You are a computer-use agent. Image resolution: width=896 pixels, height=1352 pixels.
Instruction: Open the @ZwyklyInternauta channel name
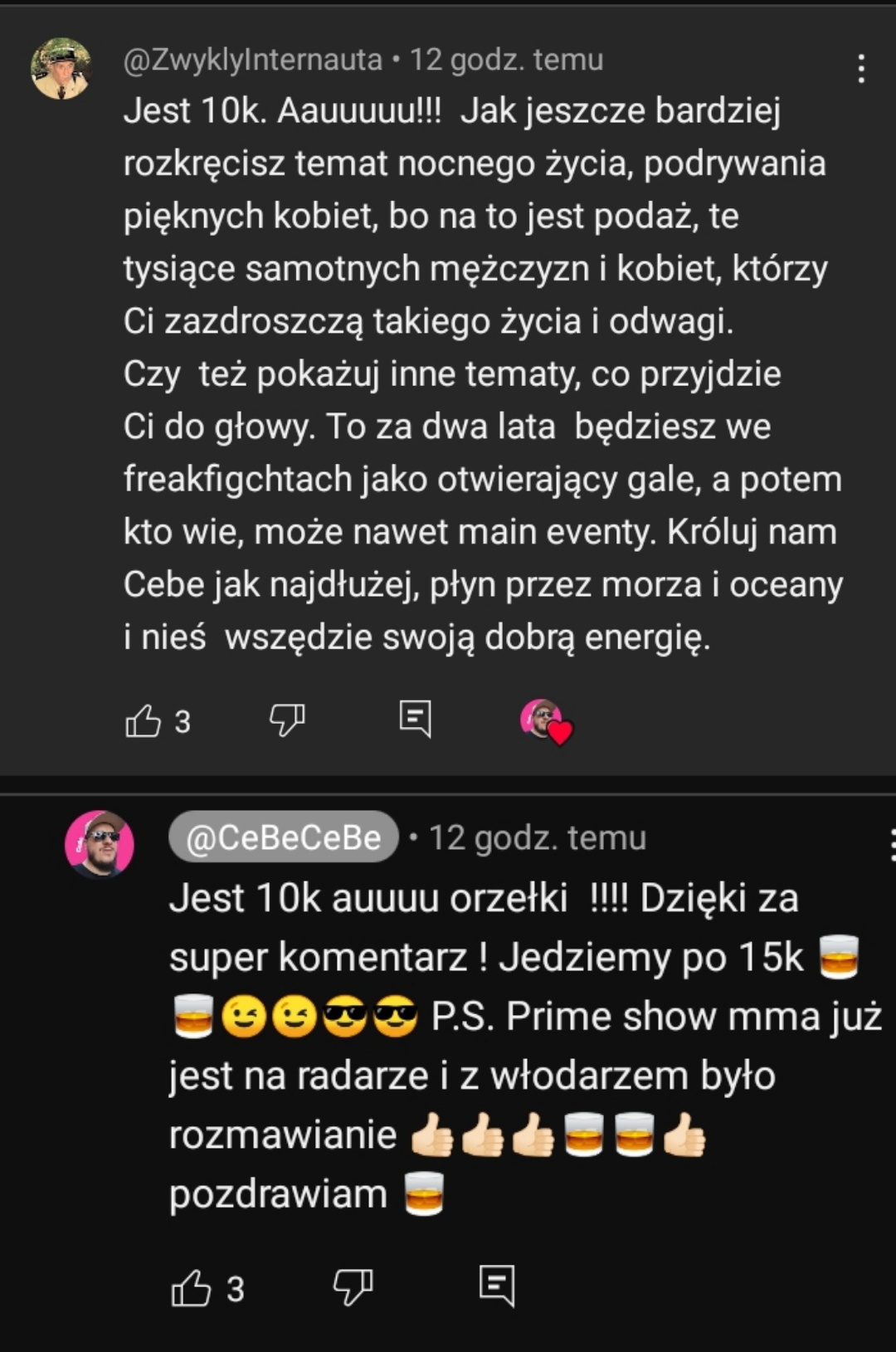click(253, 60)
